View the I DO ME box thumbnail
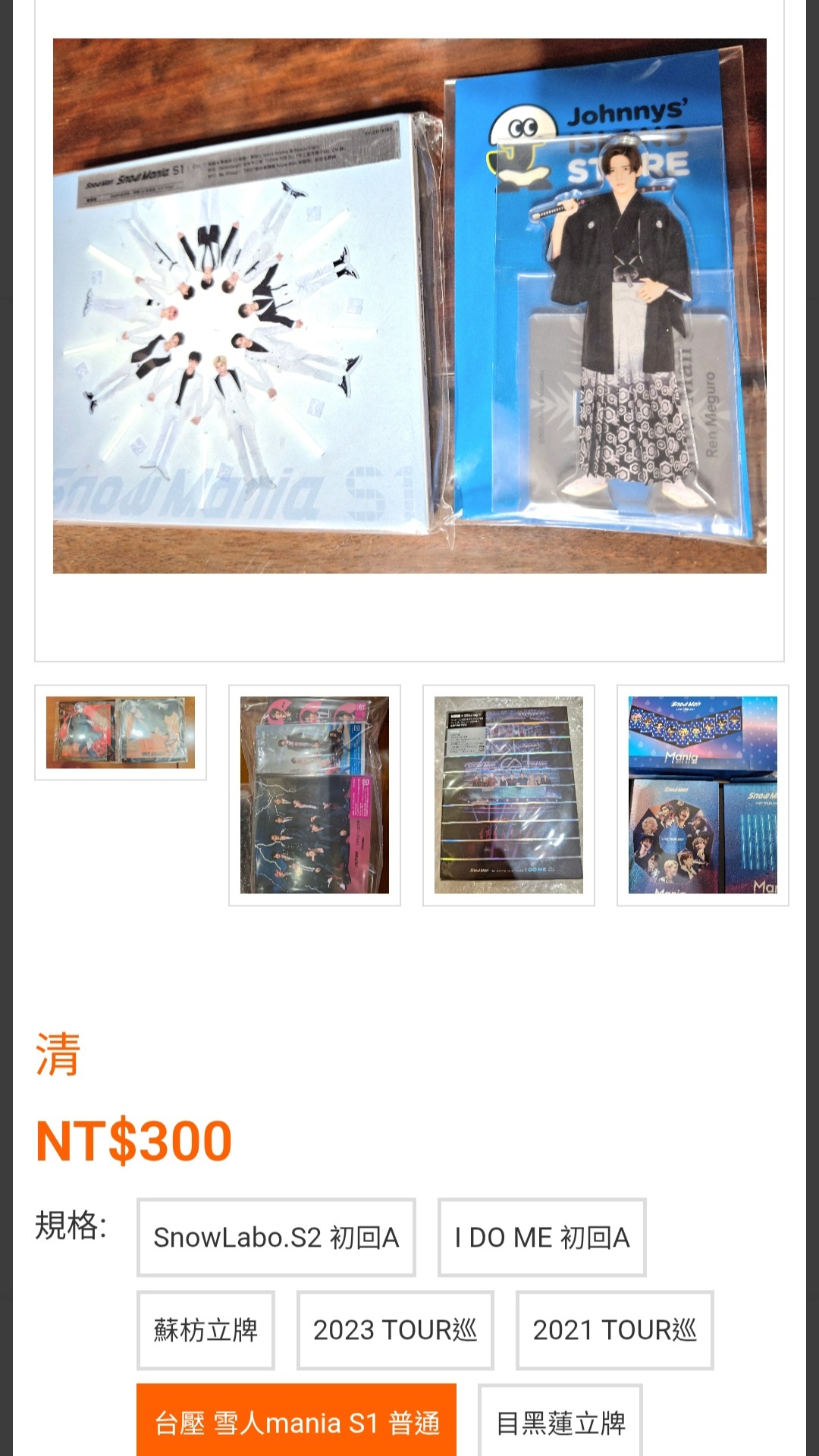This screenshot has height=1456, width=819. [509, 795]
